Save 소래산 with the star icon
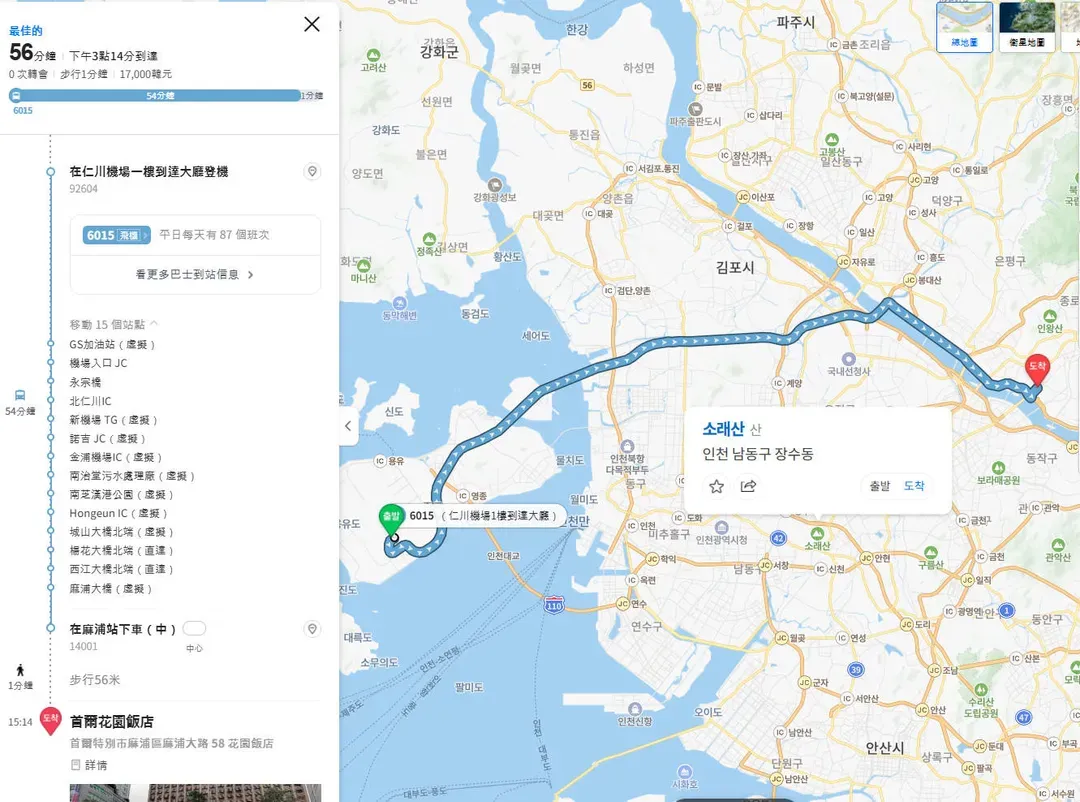Image resolution: width=1080 pixels, height=802 pixels. pos(716,486)
